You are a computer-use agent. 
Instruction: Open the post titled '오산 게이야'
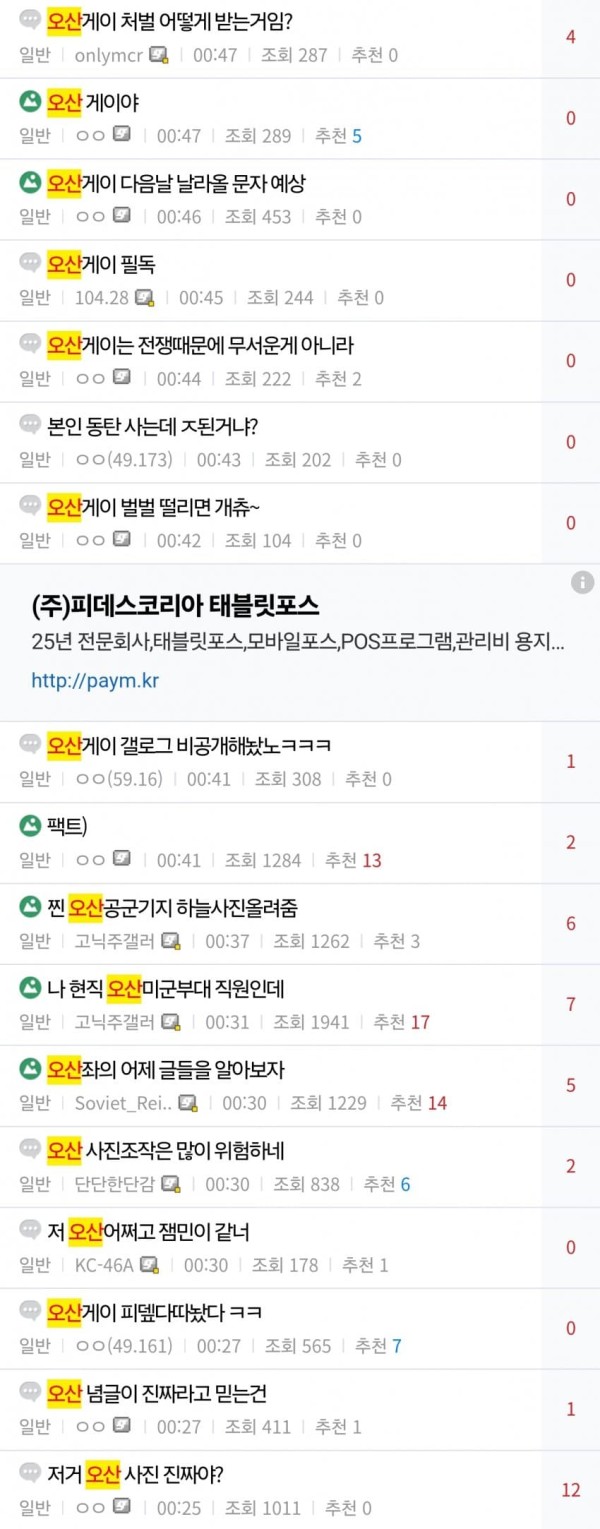[93, 102]
